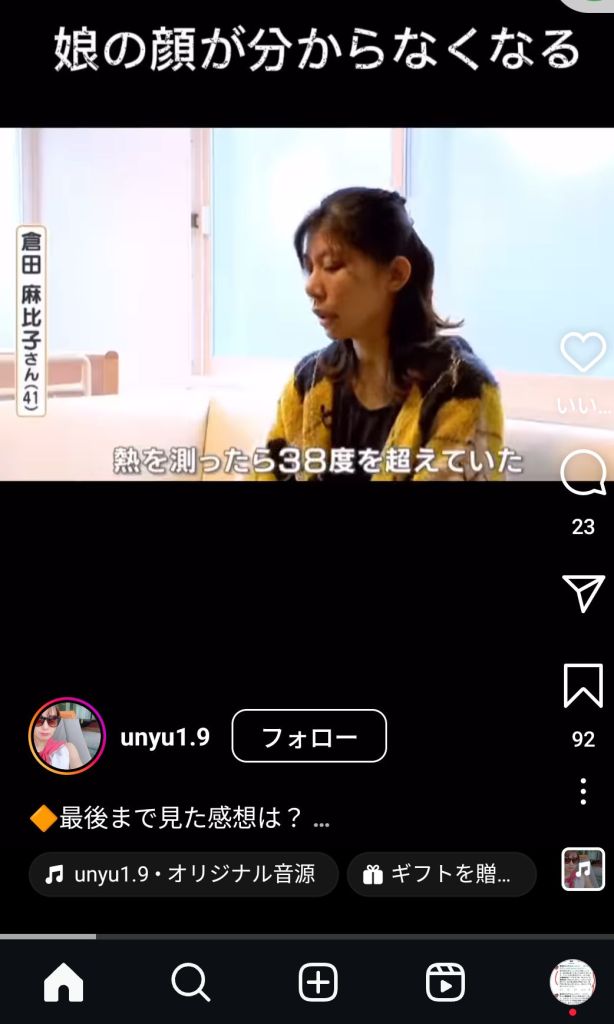614x1024 pixels.
Task: Switch to the Search tab
Action: (191, 983)
